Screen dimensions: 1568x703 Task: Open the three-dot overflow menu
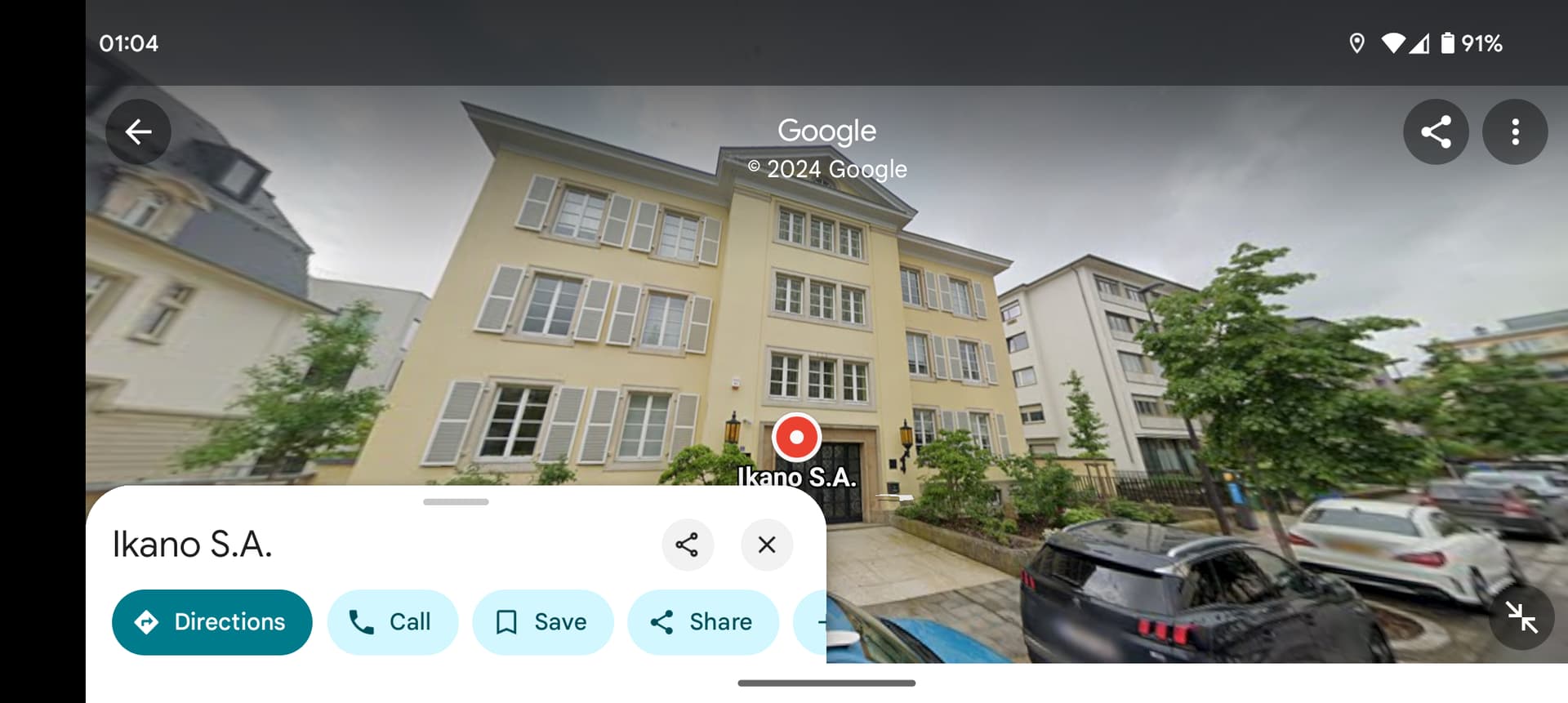(x=1514, y=132)
